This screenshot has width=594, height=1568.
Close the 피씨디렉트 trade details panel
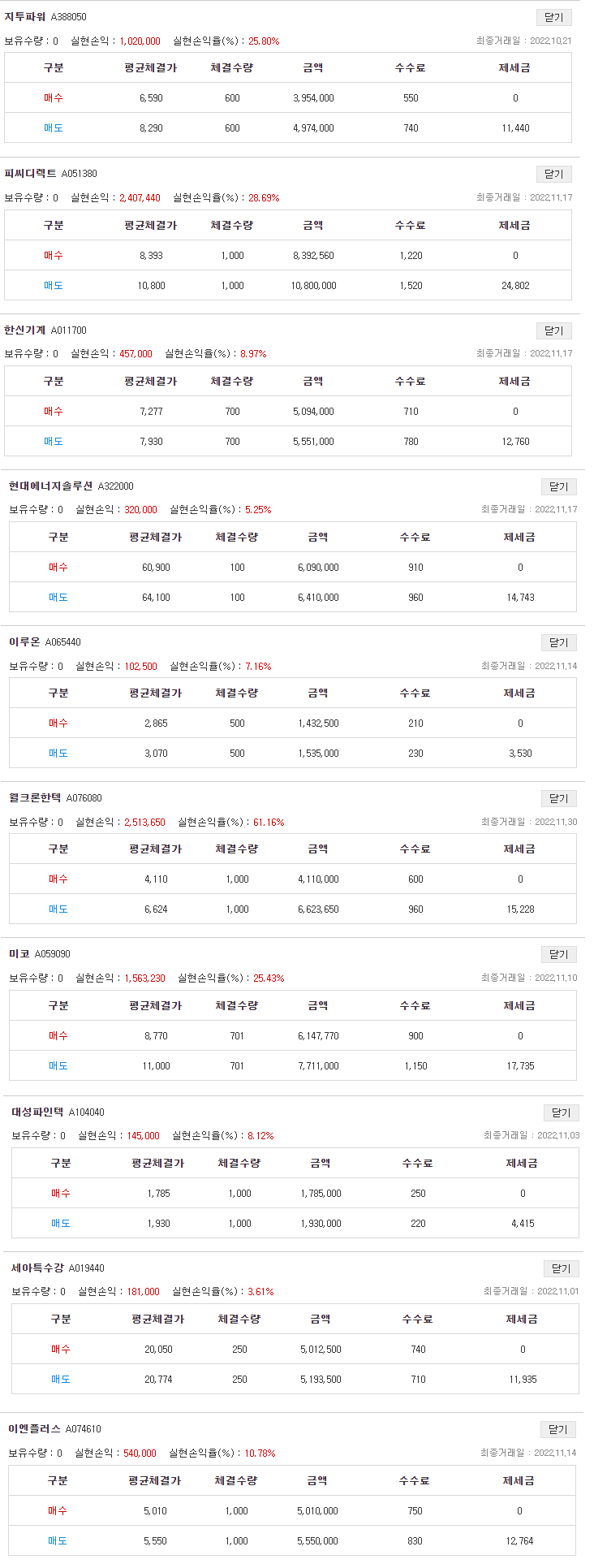point(553,174)
